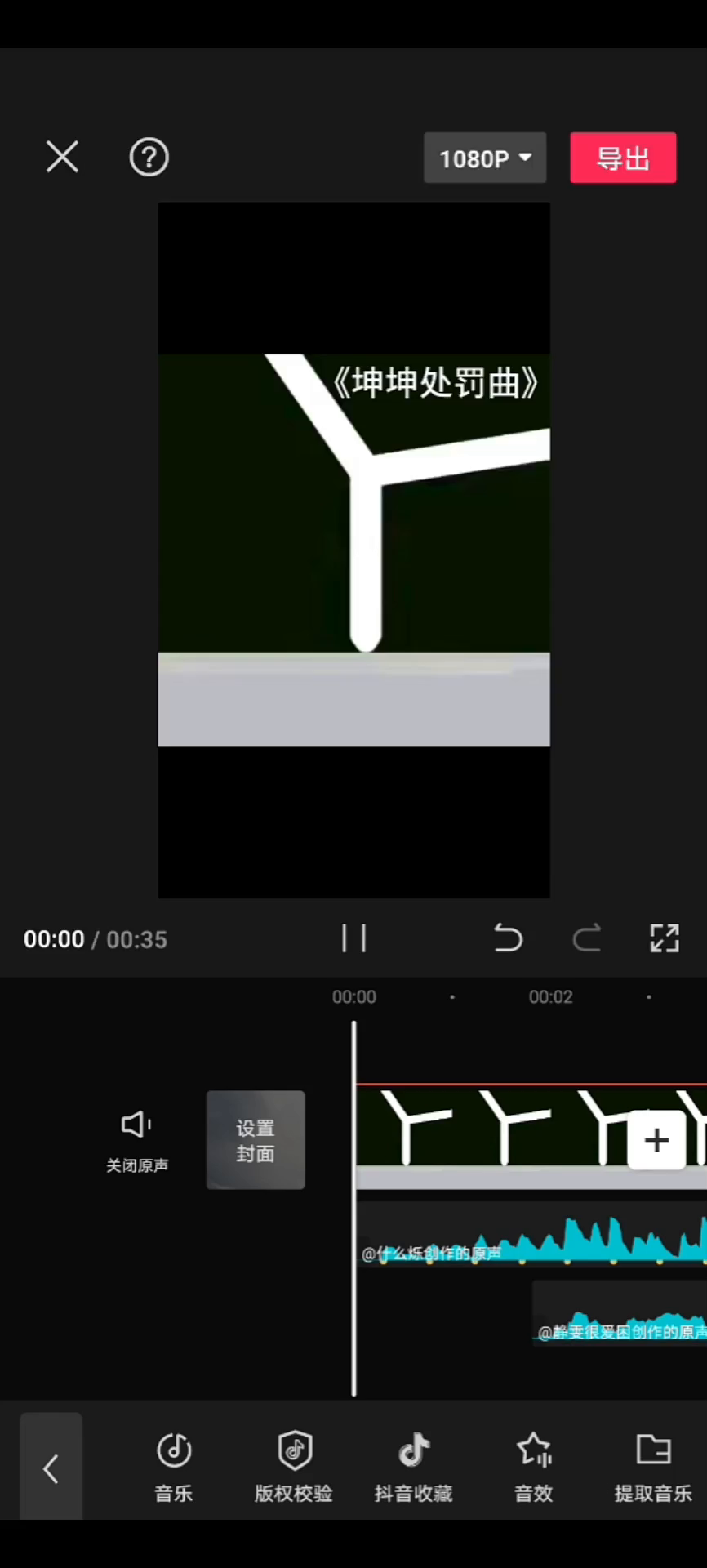Undo the last edit
This screenshot has width=707, height=1568.
[x=508, y=938]
